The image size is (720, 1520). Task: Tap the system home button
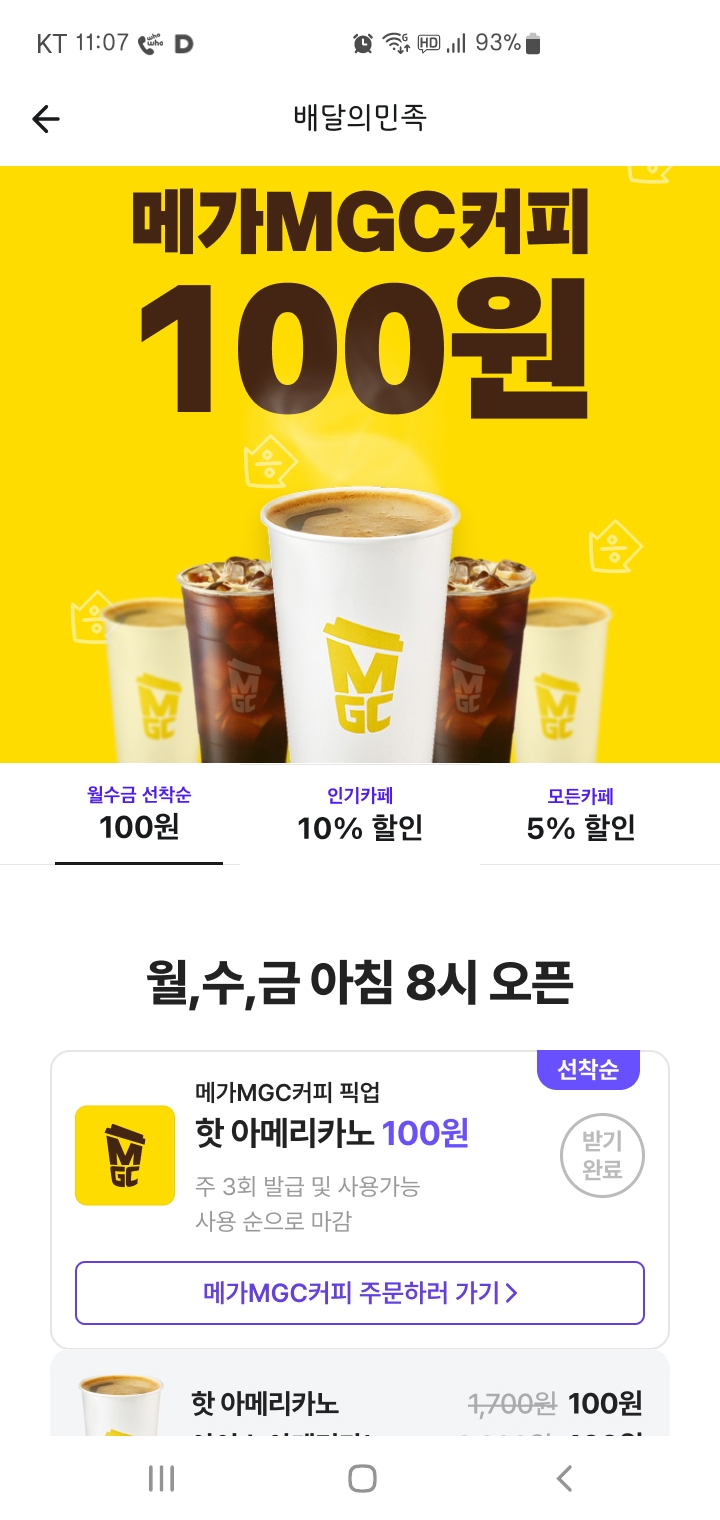pos(362,1478)
